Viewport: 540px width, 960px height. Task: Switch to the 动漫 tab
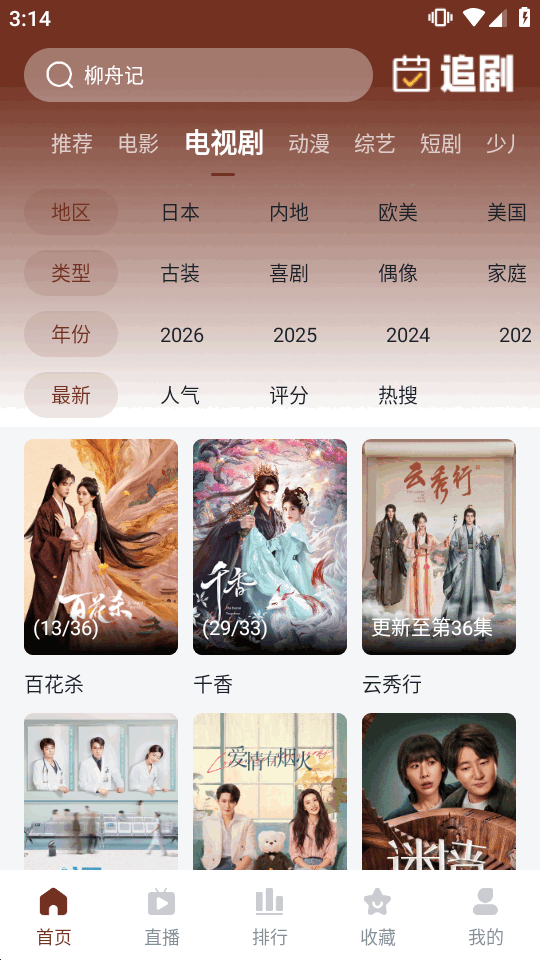coord(309,143)
